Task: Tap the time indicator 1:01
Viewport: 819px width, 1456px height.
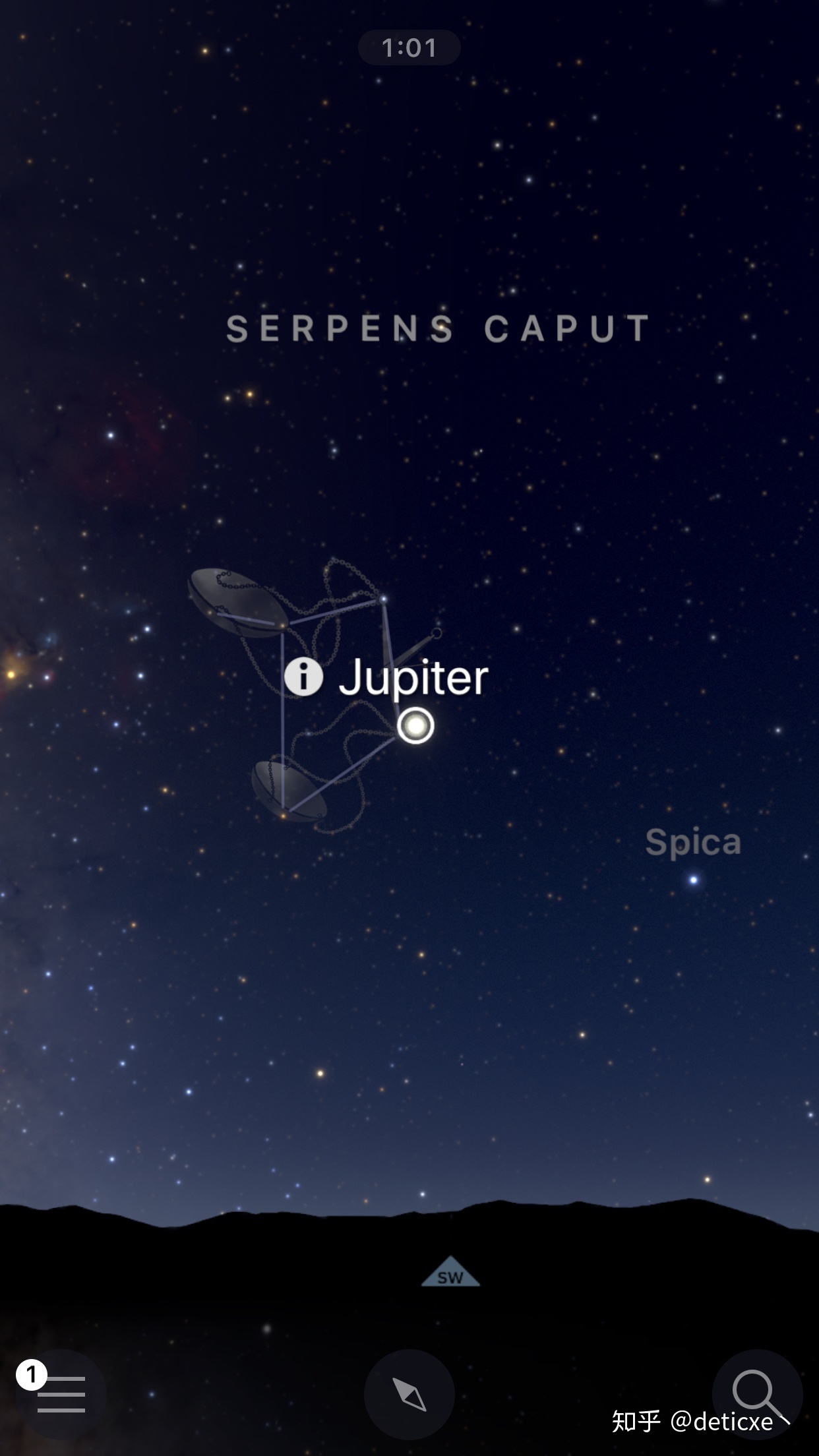Action: click(x=409, y=47)
